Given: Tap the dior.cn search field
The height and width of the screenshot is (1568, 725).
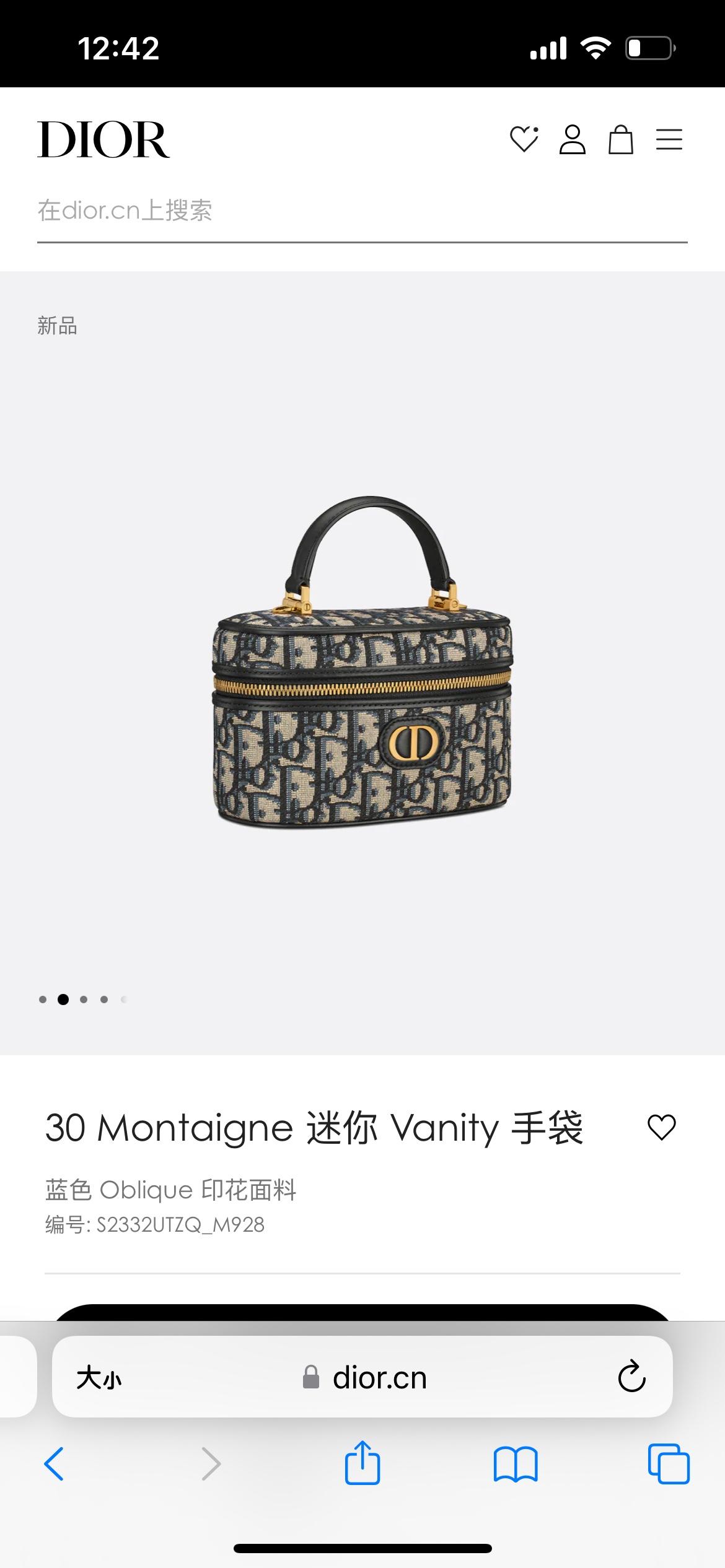Looking at the screenshot, I should (x=362, y=211).
